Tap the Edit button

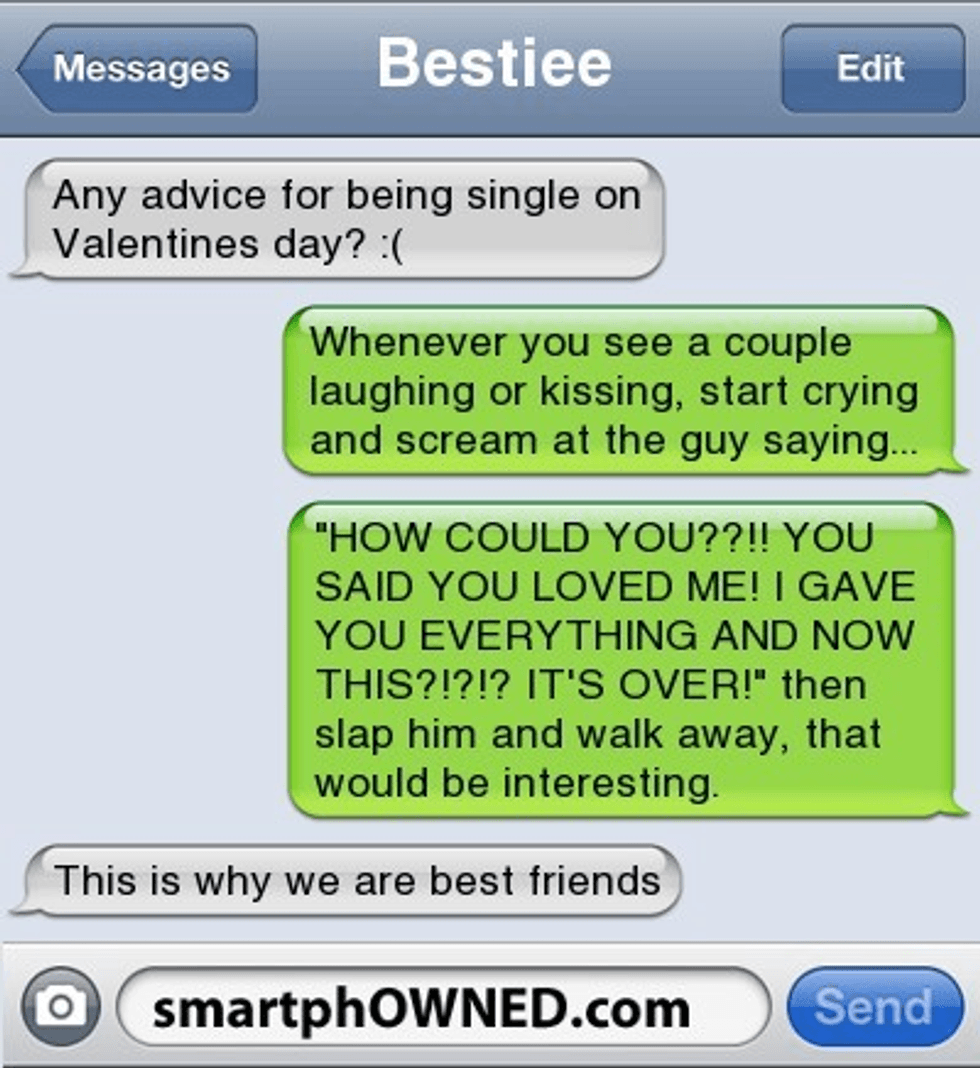pyautogui.click(x=871, y=69)
